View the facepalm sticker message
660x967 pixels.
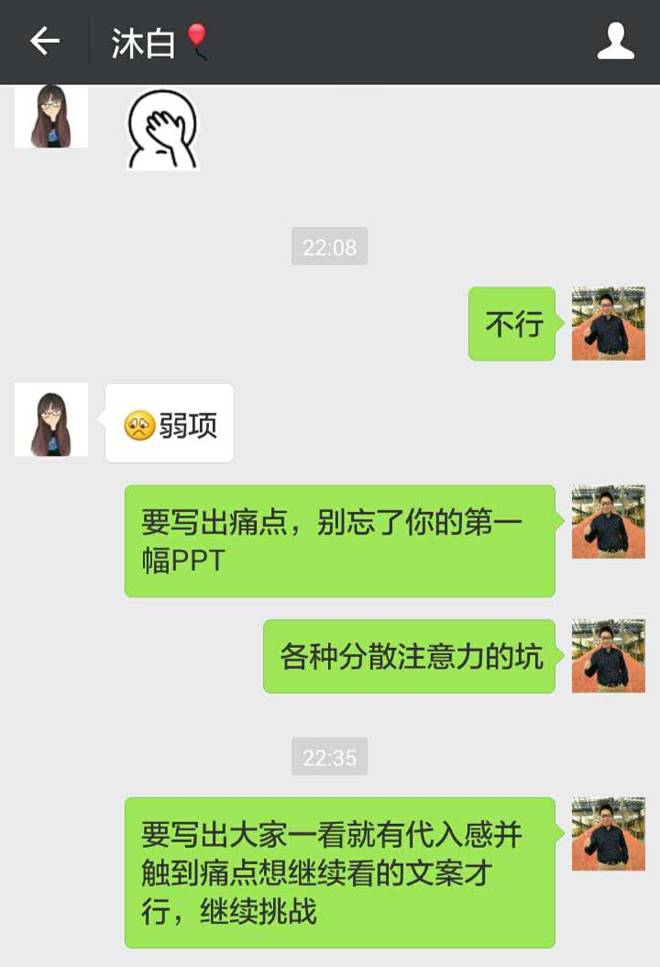pos(162,128)
